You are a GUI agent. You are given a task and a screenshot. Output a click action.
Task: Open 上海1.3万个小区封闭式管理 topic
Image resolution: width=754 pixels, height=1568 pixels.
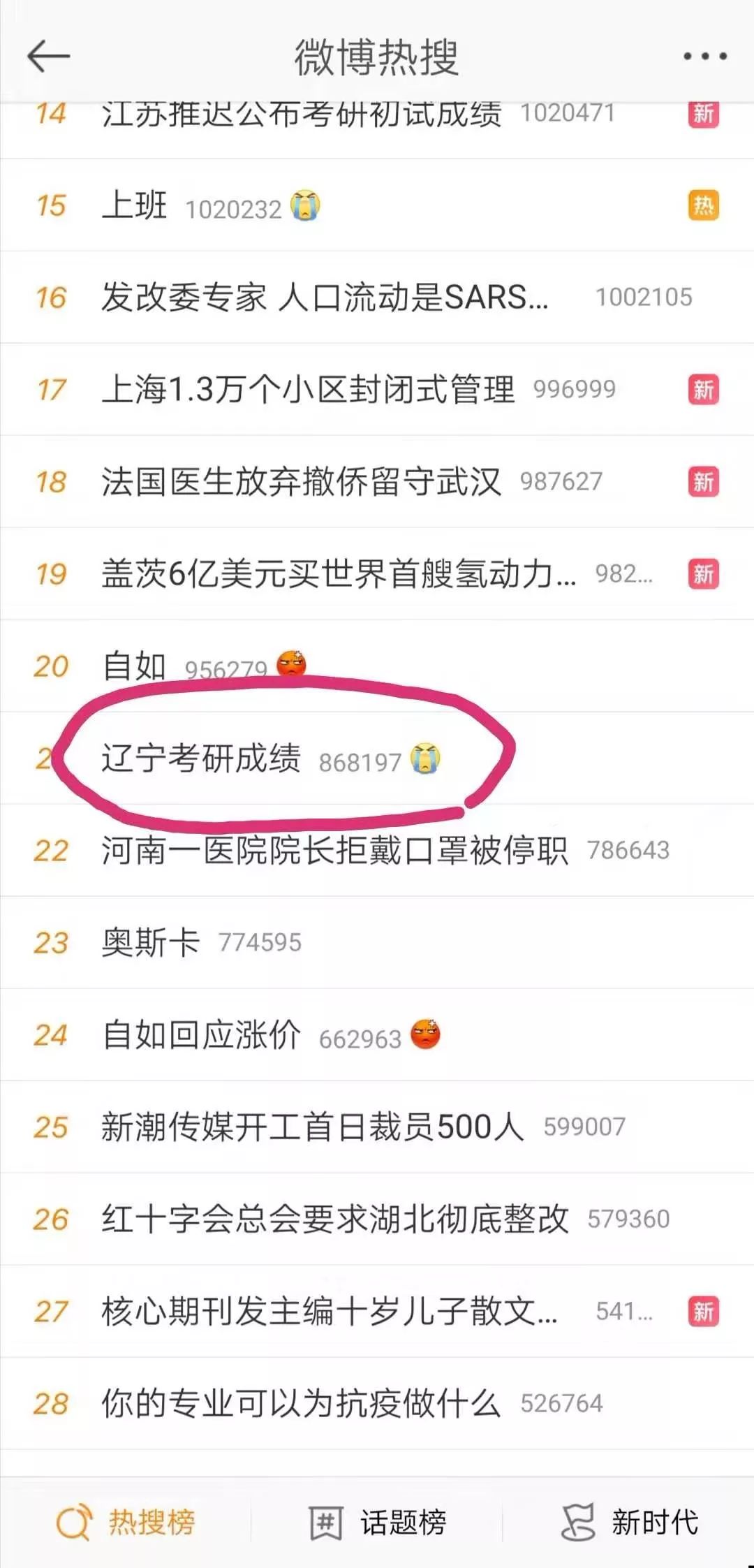308,389
